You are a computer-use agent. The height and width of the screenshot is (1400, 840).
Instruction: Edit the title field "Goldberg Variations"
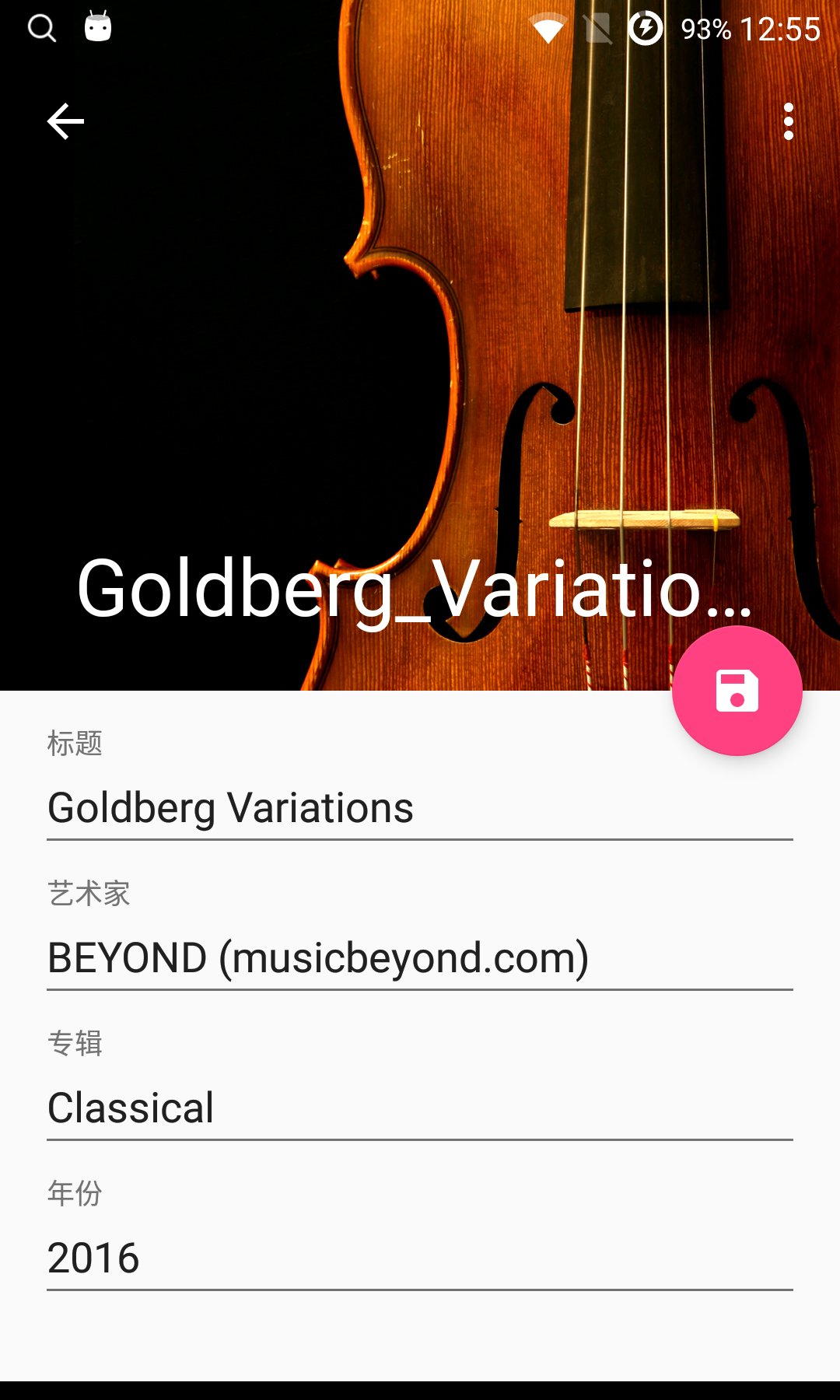pyautogui.click(x=420, y=807)
